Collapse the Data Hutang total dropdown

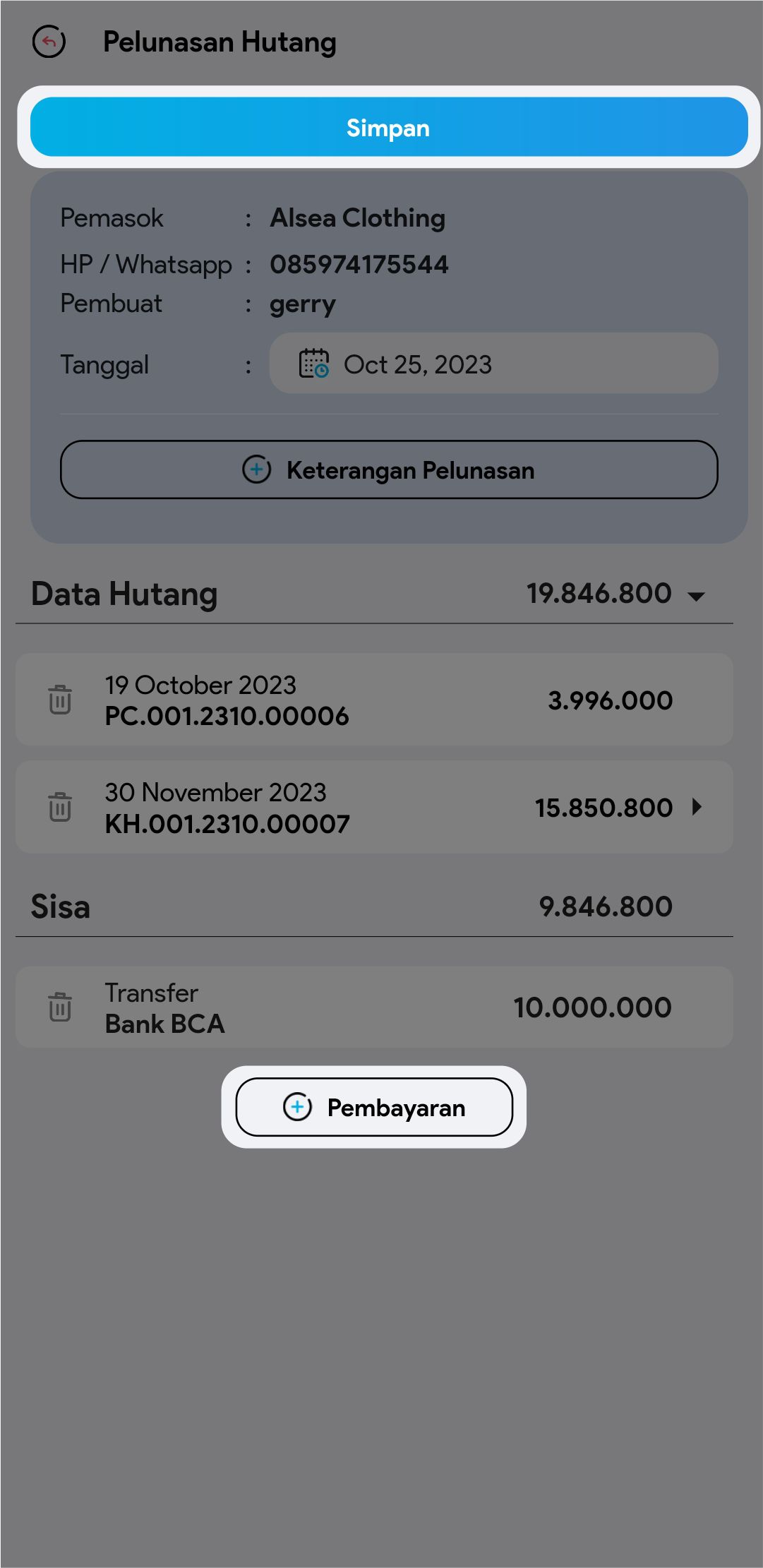coord(696,596)
